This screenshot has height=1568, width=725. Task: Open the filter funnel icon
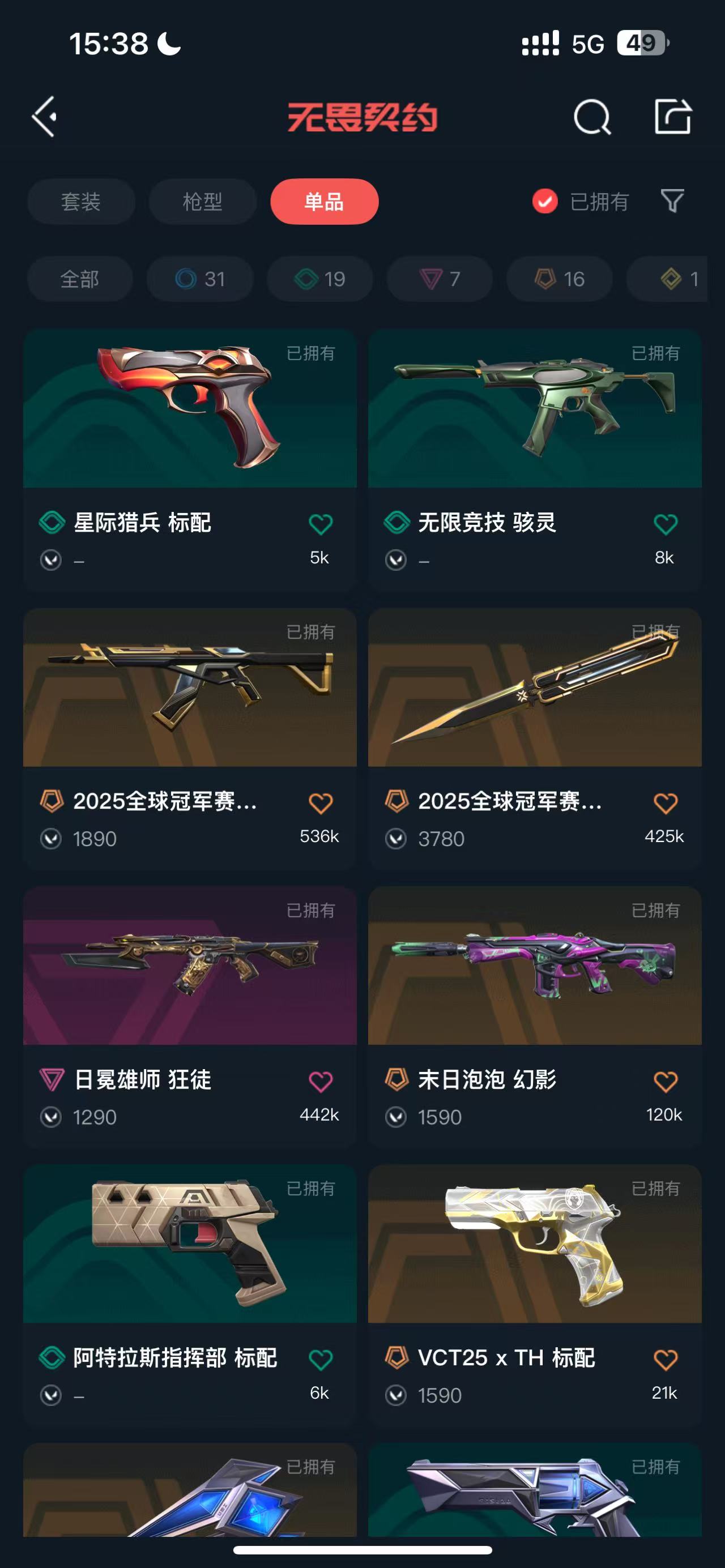tap(672, 201)
